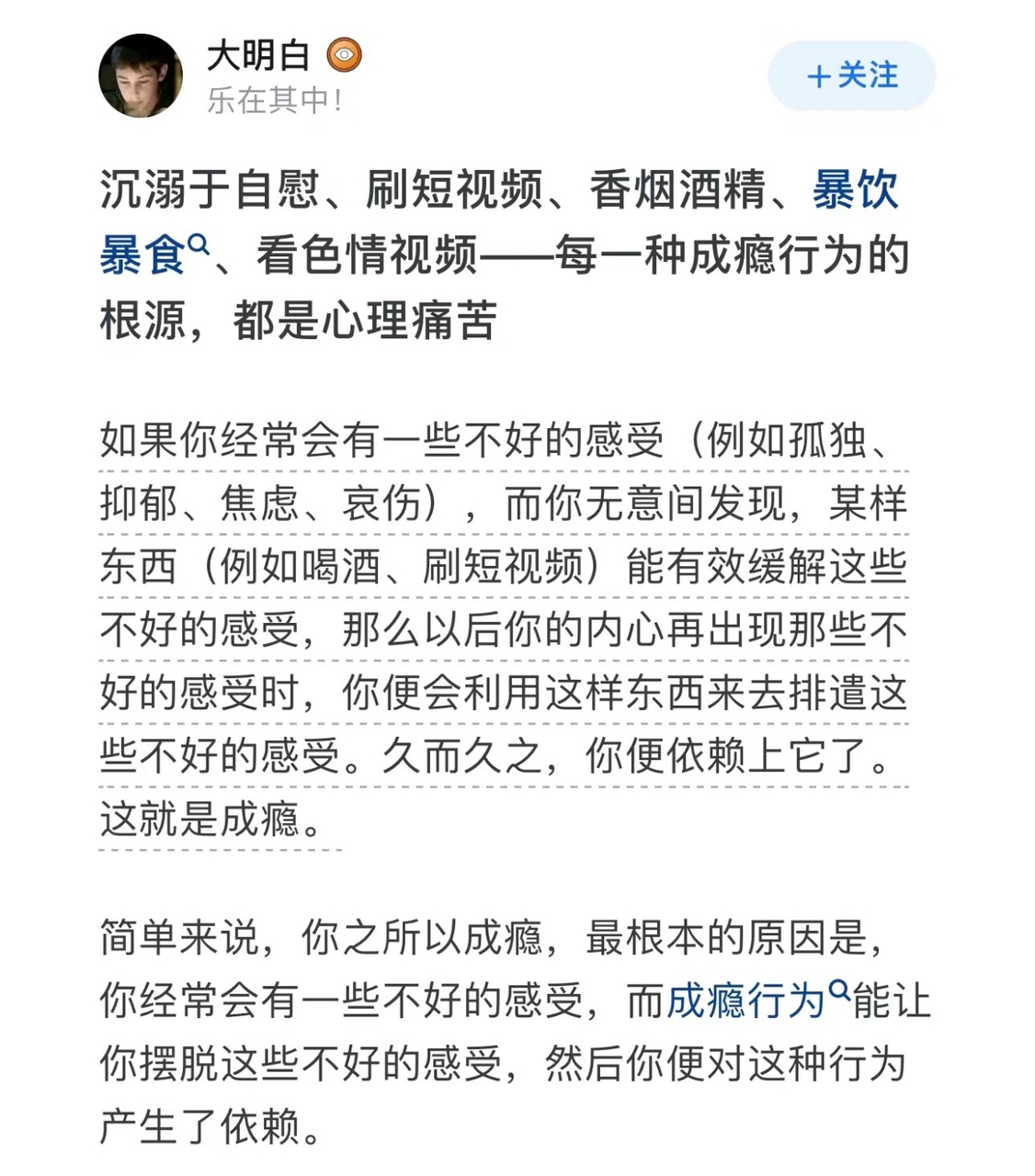1035x1176 pixels.
Task: Open the author name 大明白
Action: pyautogui.click(x=258, y=57)
